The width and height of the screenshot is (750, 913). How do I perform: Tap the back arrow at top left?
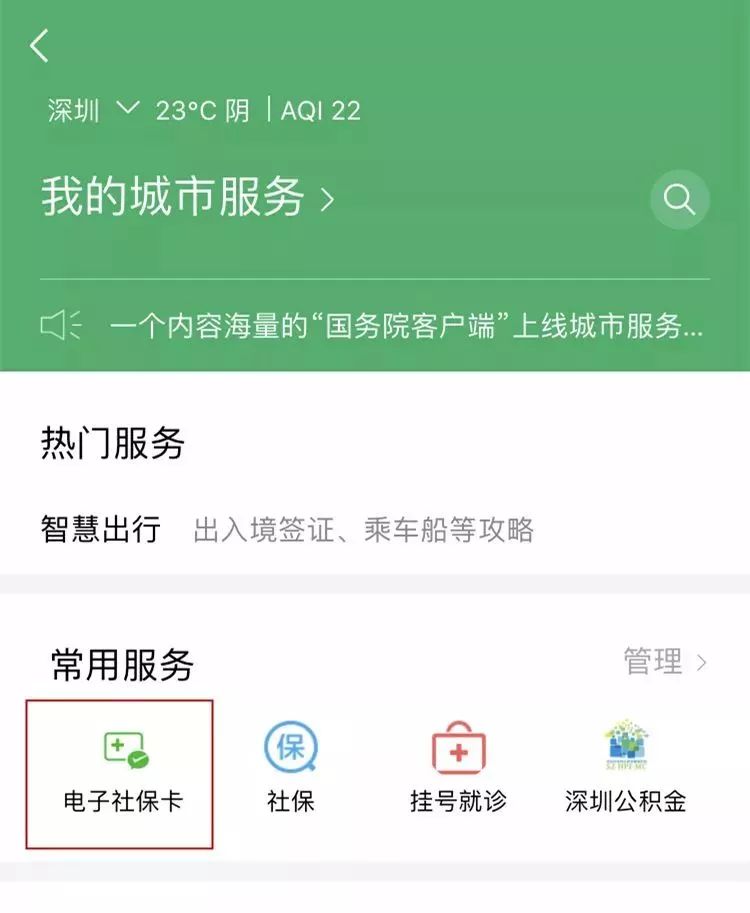[x=38, y=44]
